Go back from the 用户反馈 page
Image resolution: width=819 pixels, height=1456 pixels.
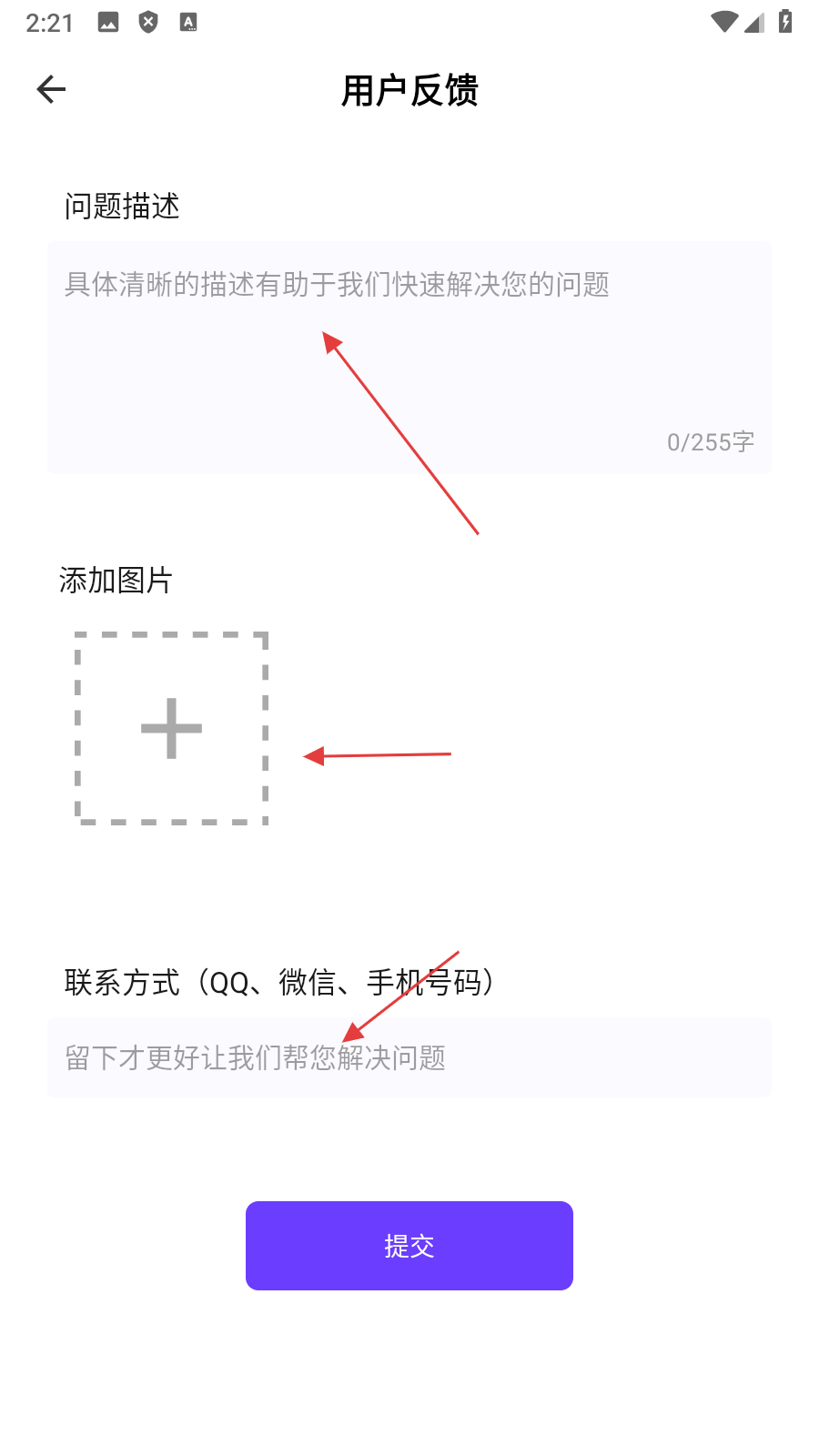[51, 89]
